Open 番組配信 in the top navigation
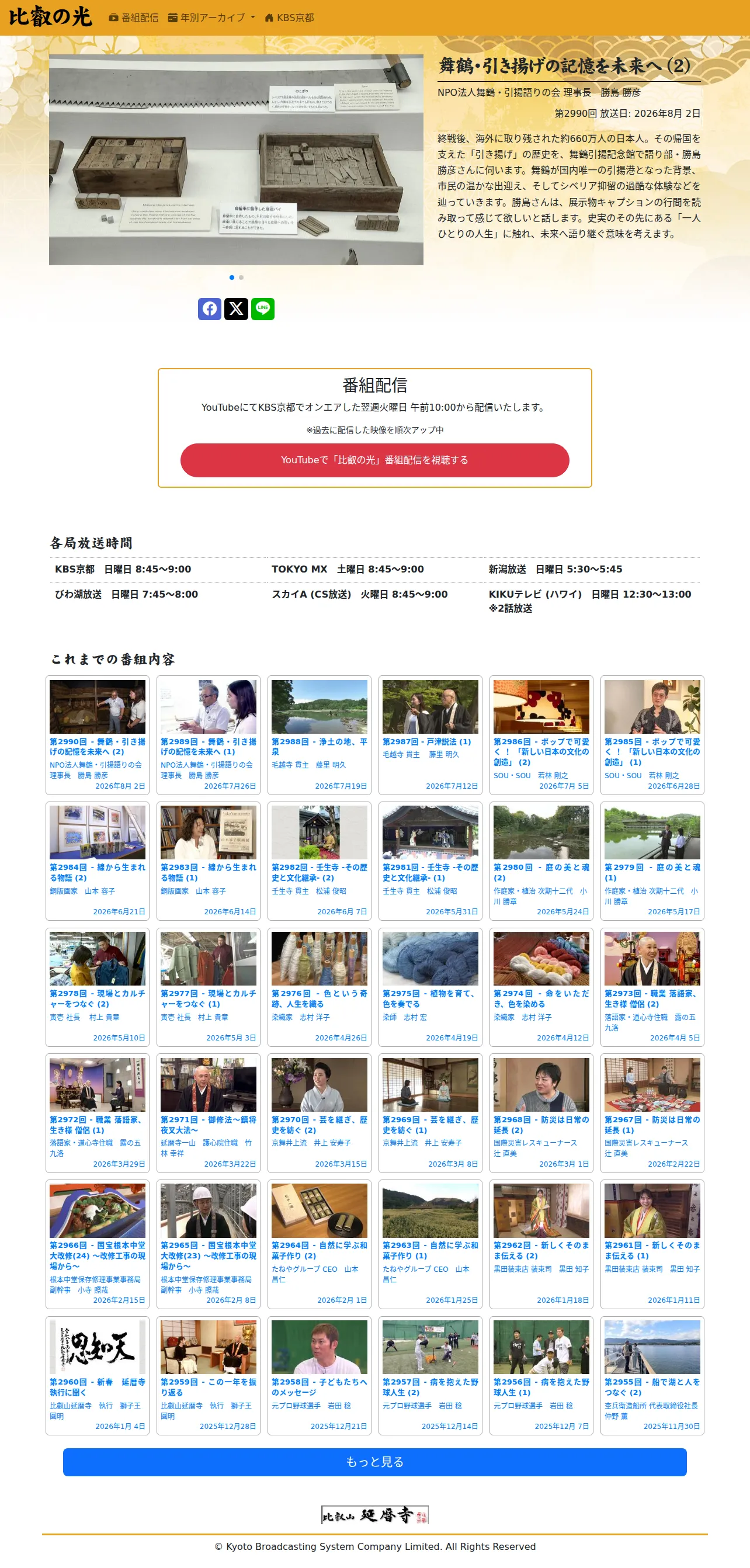 pos(133,18)
